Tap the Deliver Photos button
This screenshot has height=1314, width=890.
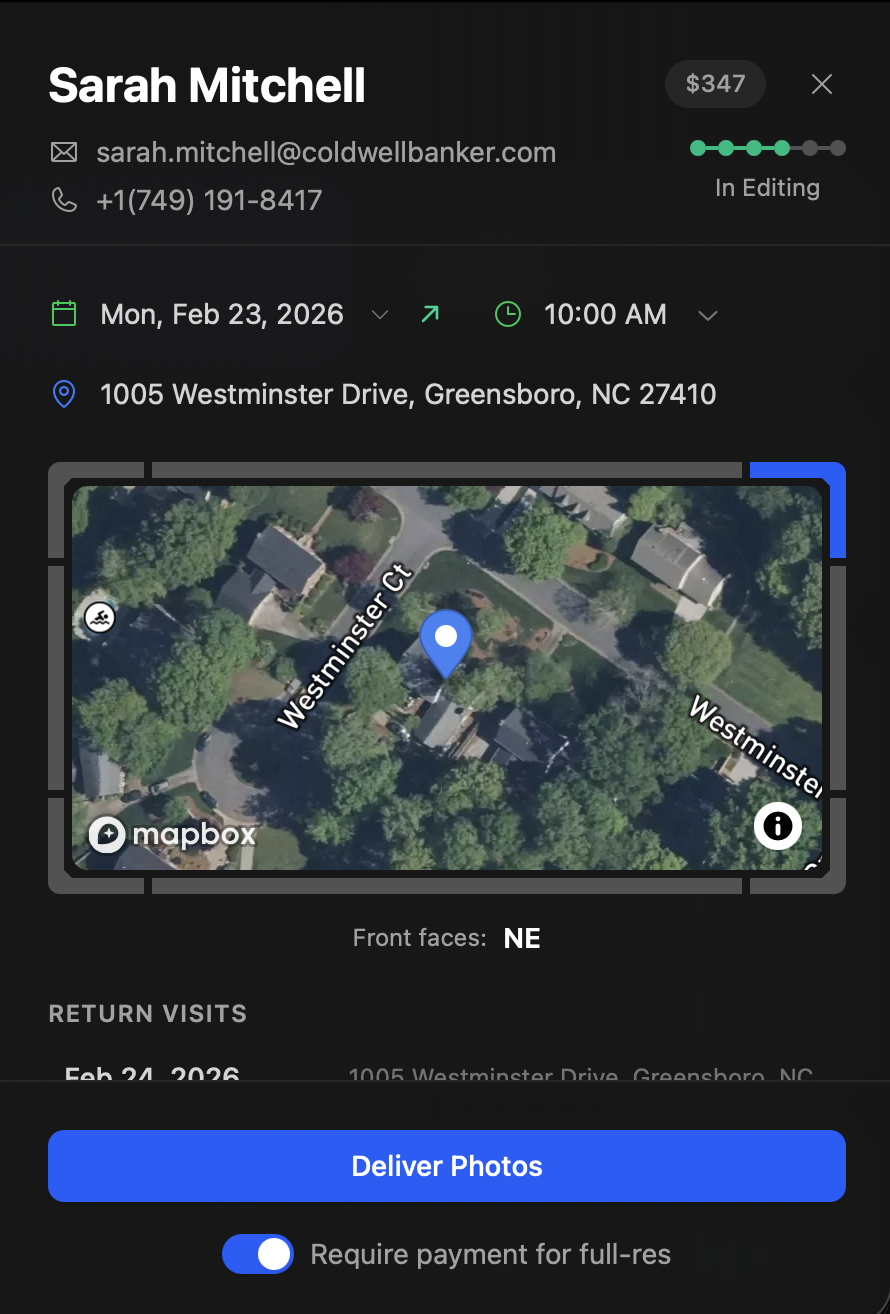tap(447, 1166)
